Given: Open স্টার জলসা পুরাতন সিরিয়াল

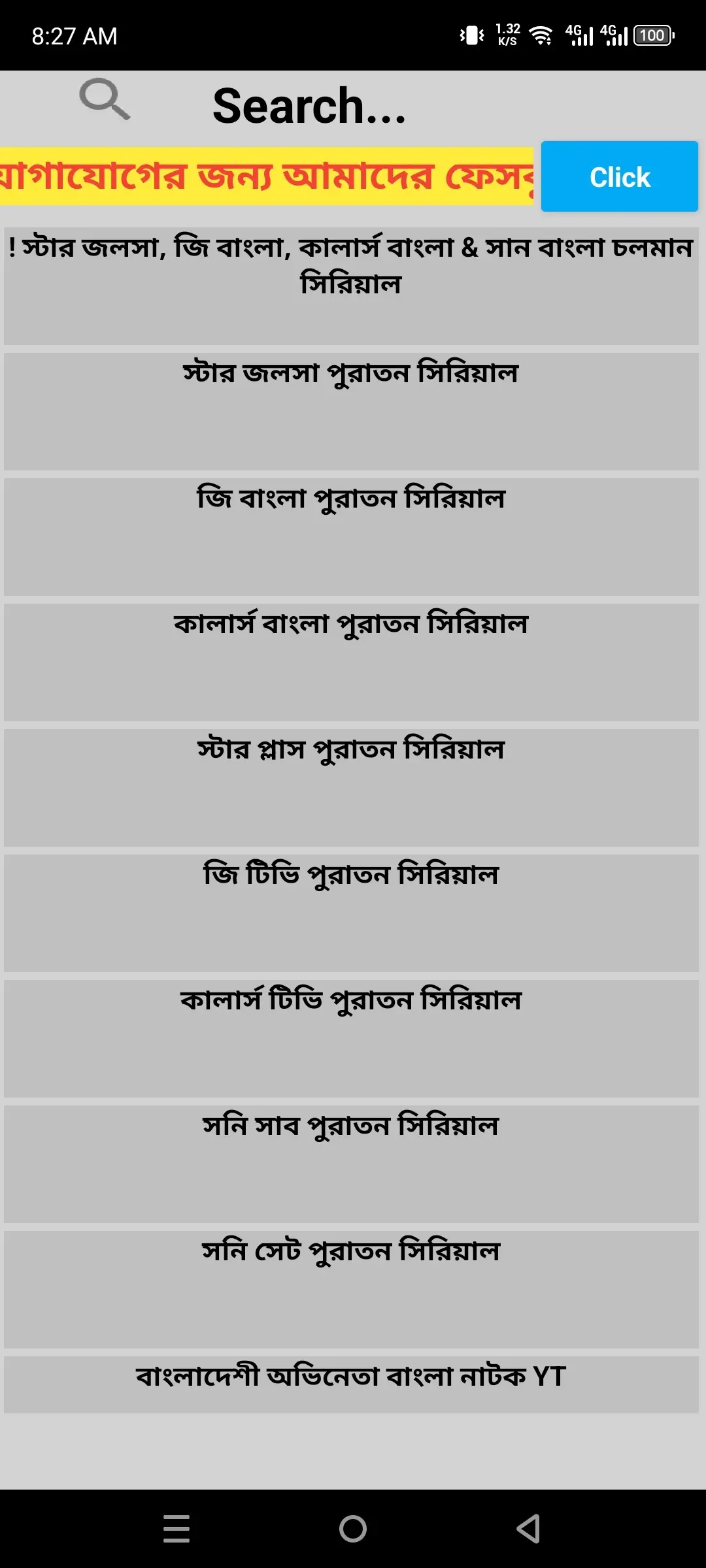Looking at the screenshot, I should tap(351, 411).
